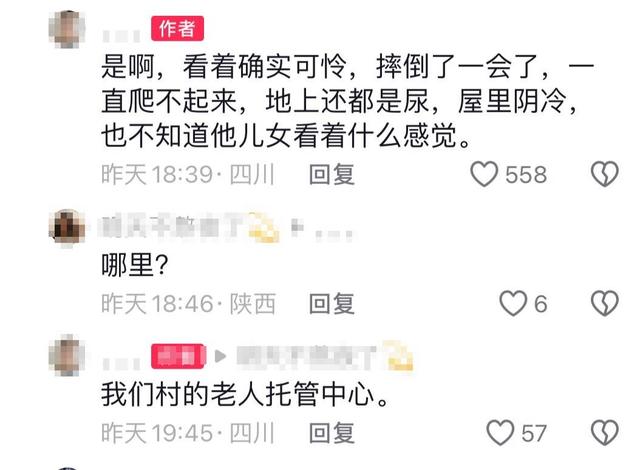The height and width of the screenshot is (470, 640).
Task: Like the comment asking 哪里？
Action: click(513, 304)
